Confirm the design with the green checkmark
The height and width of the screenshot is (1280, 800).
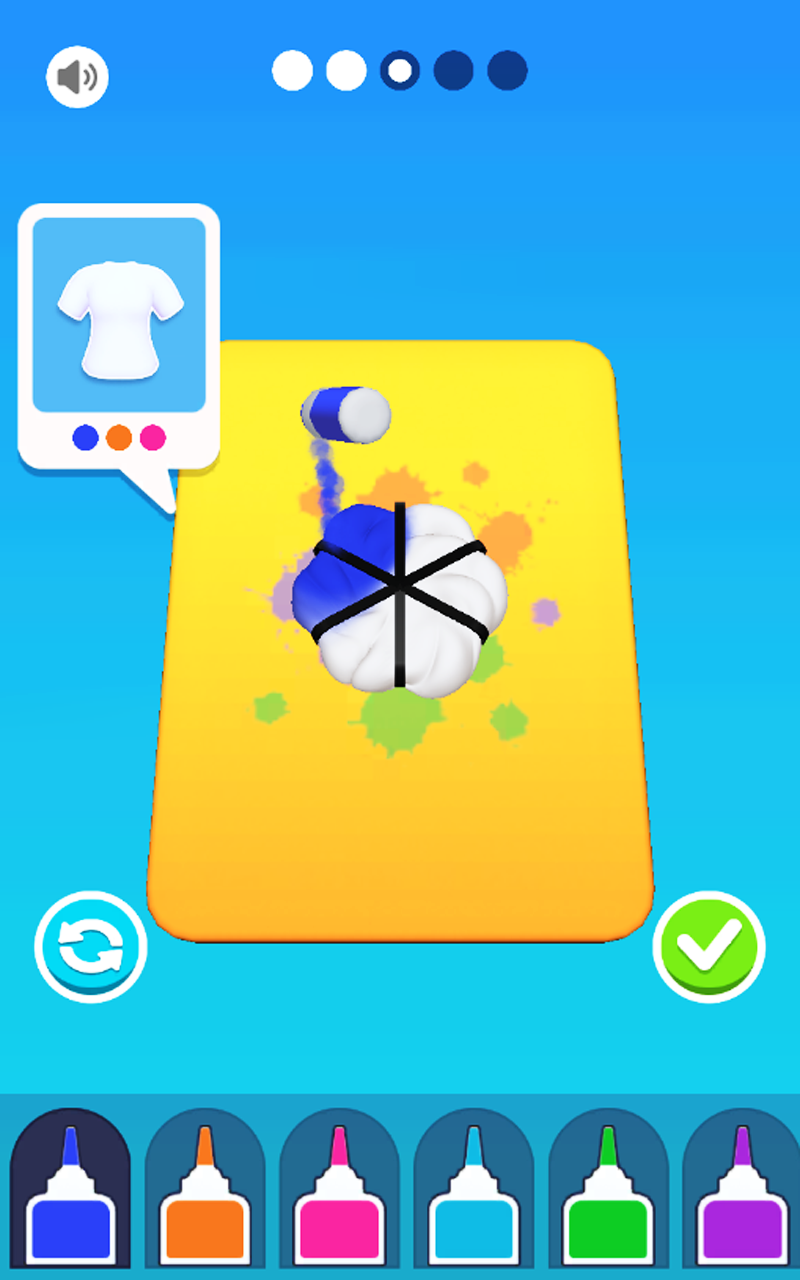pos(709,947)
